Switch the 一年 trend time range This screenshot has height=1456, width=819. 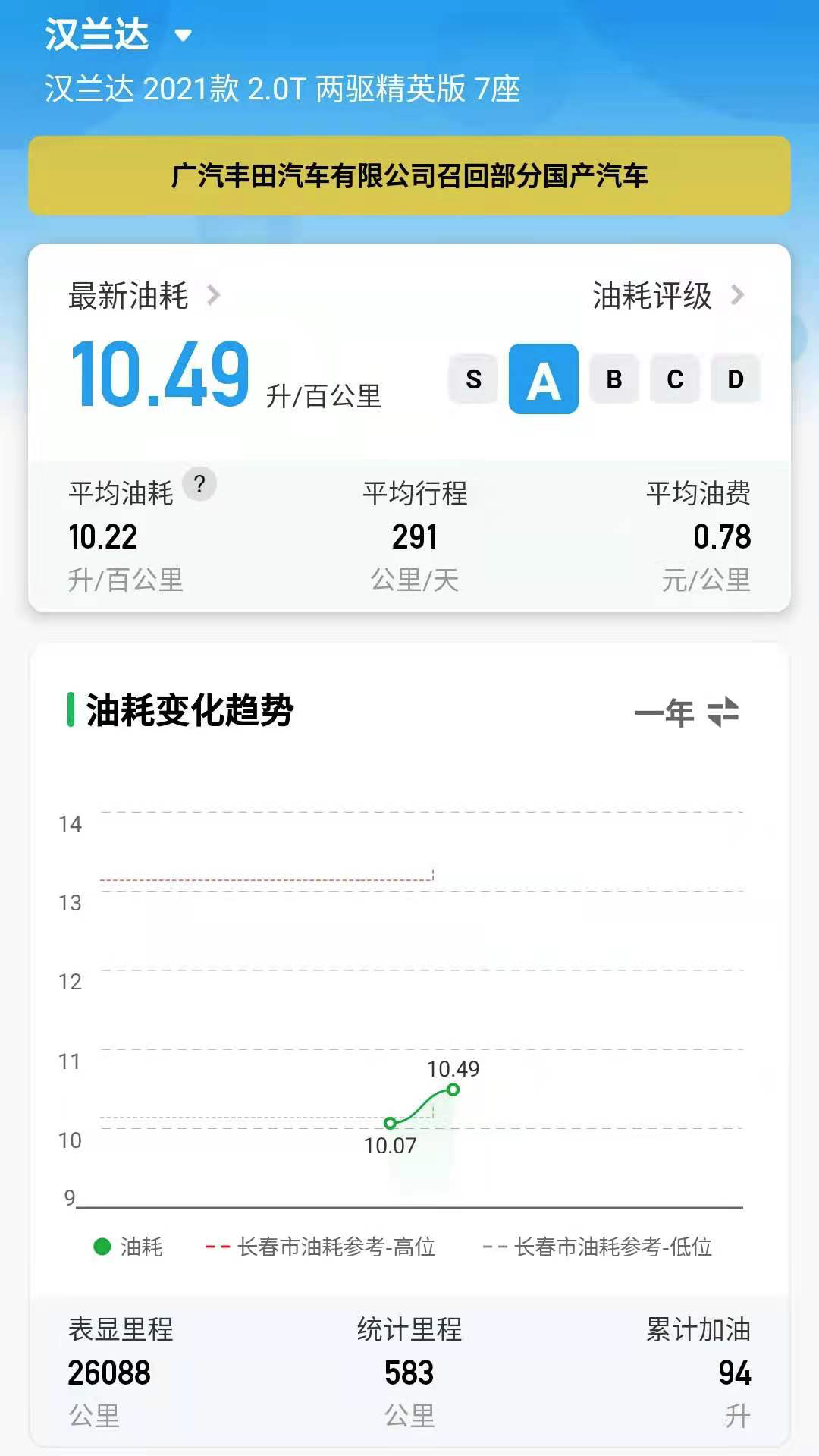pos(687,712)
